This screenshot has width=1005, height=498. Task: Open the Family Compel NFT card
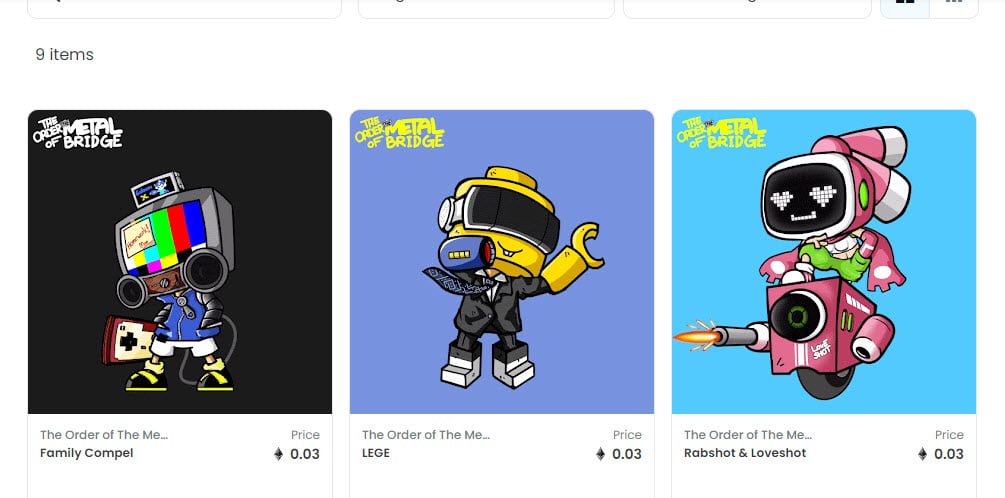[x=180, y=262]
